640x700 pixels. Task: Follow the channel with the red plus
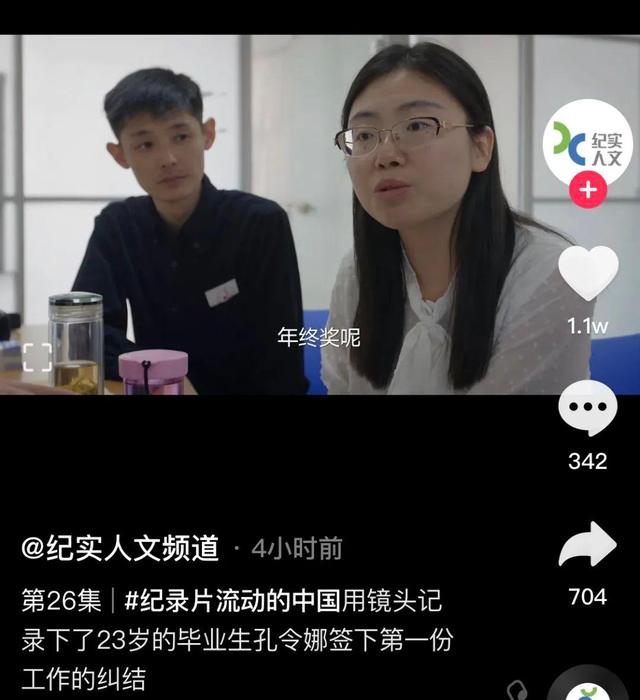[x=587, y=190]
